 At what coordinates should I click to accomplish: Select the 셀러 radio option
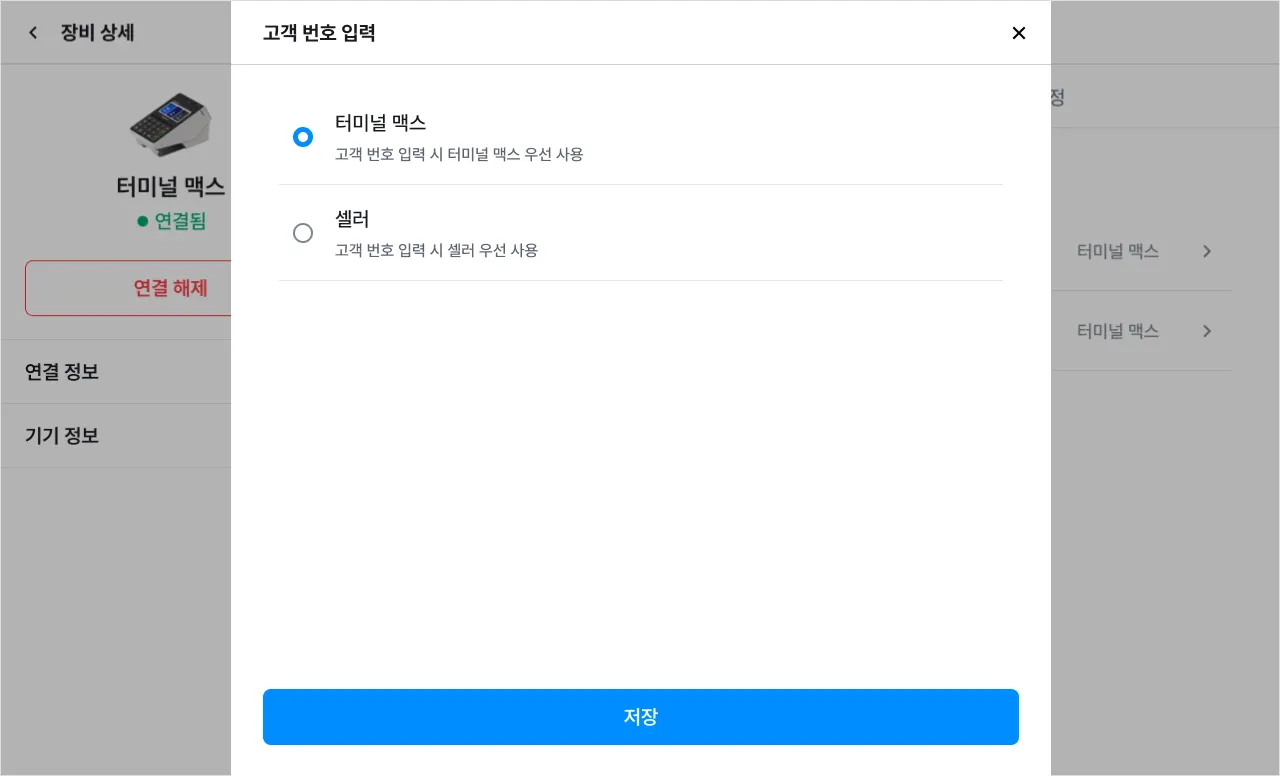303,233
